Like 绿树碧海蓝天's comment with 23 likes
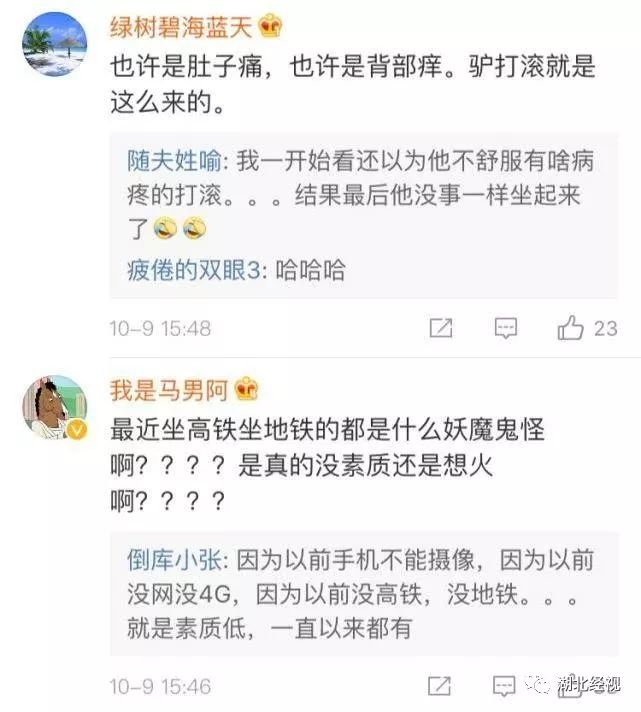The width and height of the screenshot is (641, 712). (572, 328)
